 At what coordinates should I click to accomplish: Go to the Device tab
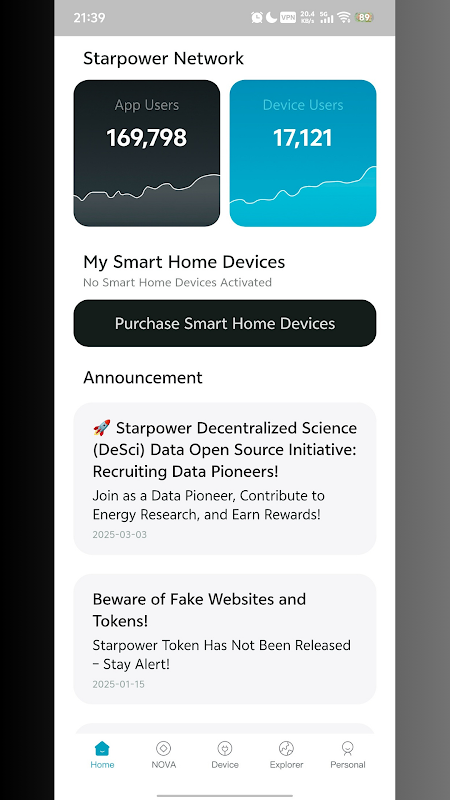(x=225, y=755)
